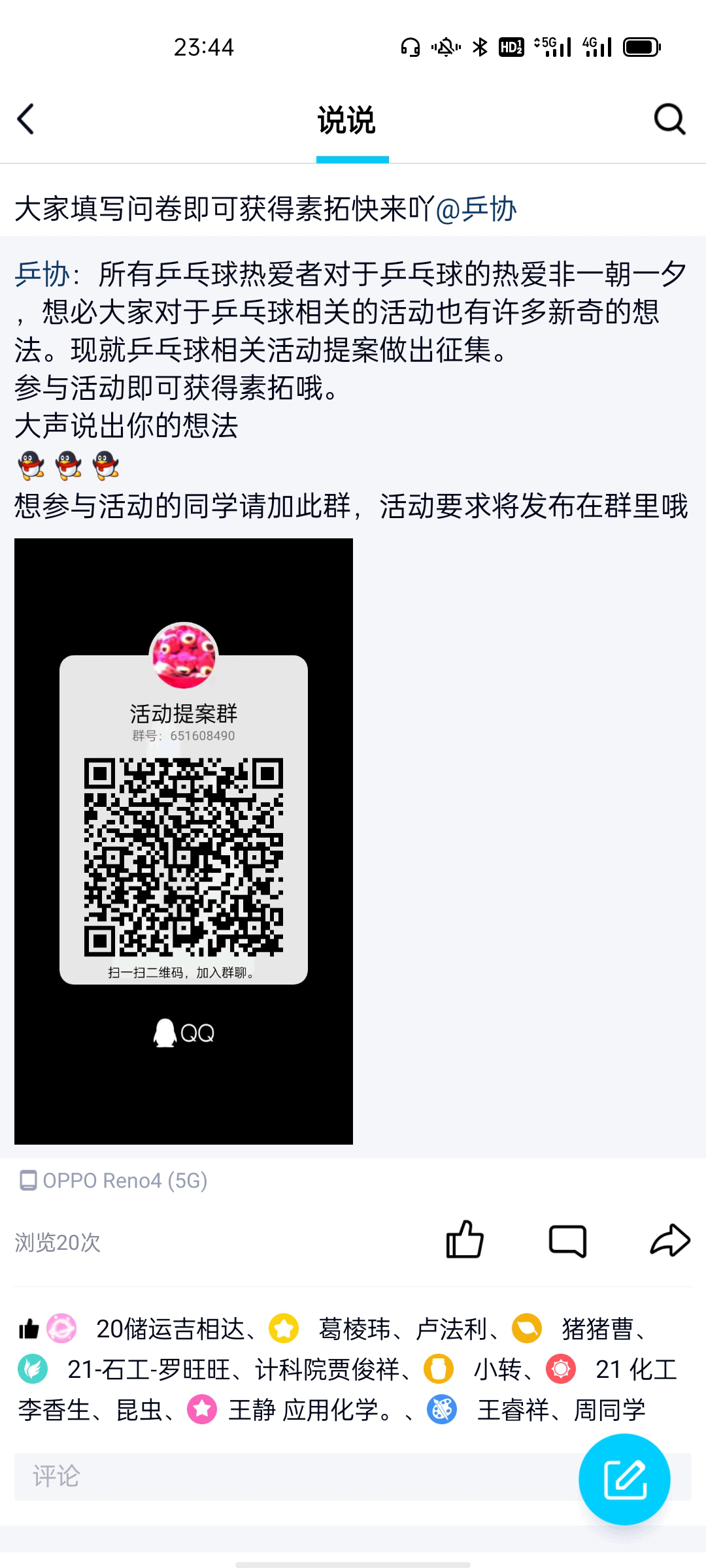This screenshot has width=706, height=1568.
Task: Open the quoted author 乒协 profile link
Action: [42, 274]
